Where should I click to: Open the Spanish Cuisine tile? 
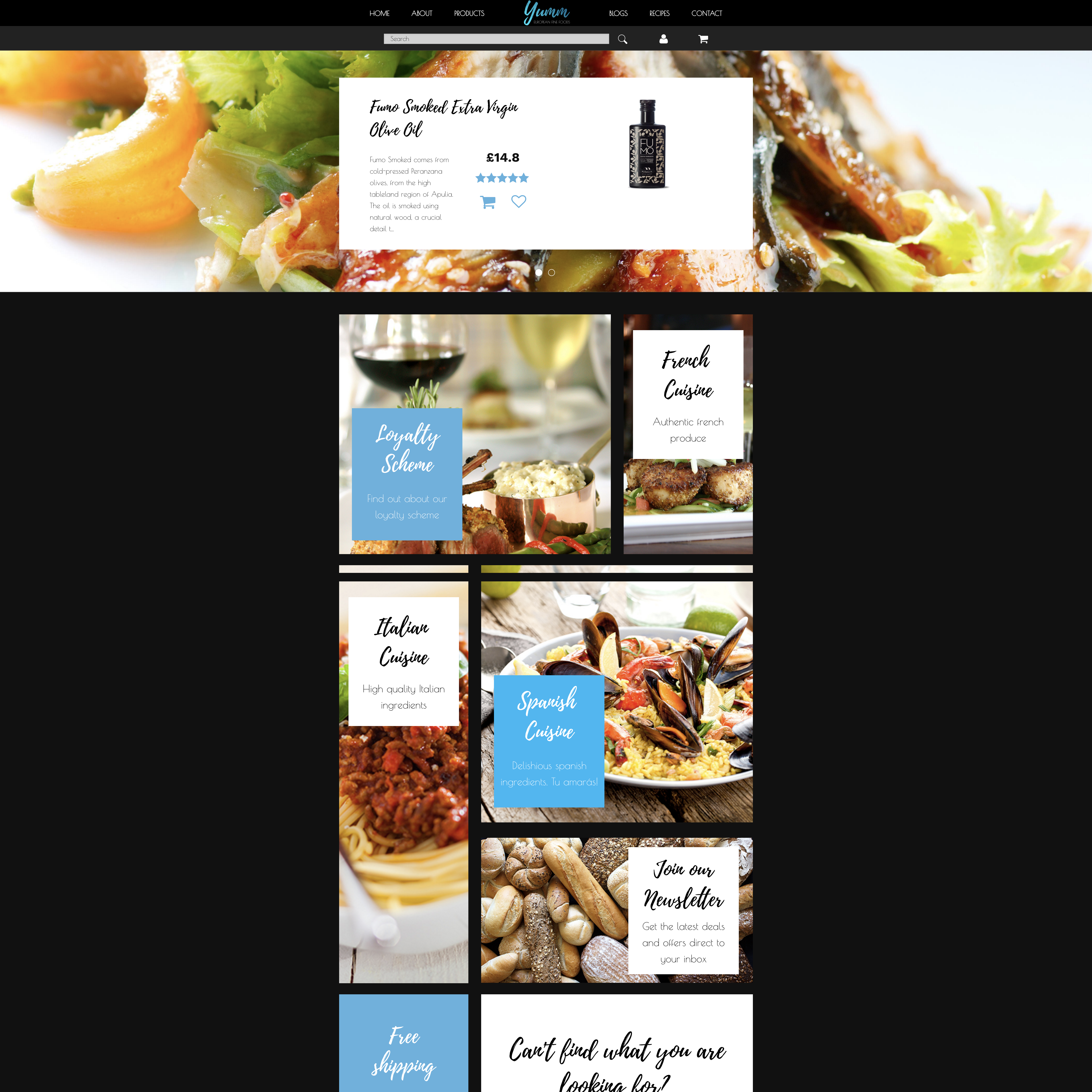549,741
